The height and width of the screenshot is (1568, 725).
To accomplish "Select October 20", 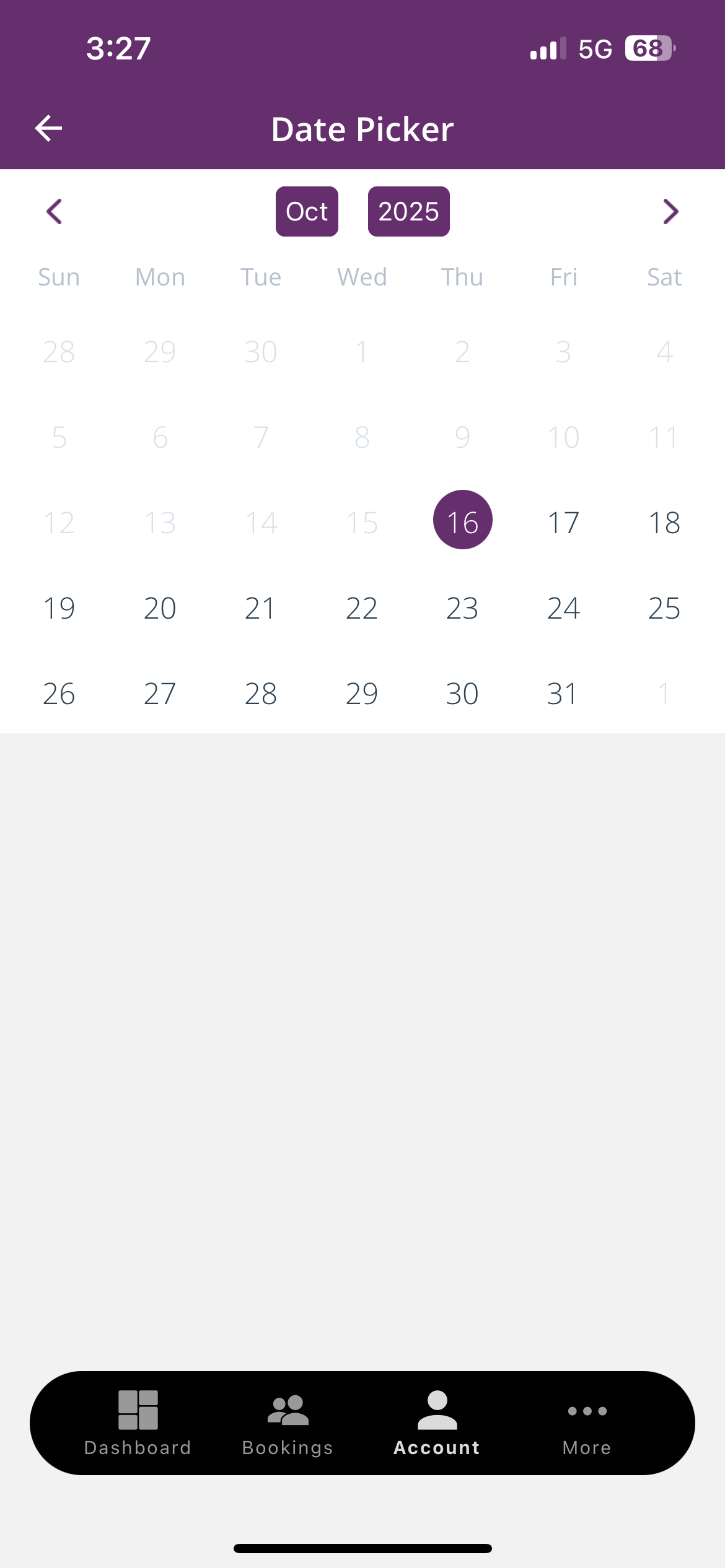I will pyautogui.click(x=160, y=608).
